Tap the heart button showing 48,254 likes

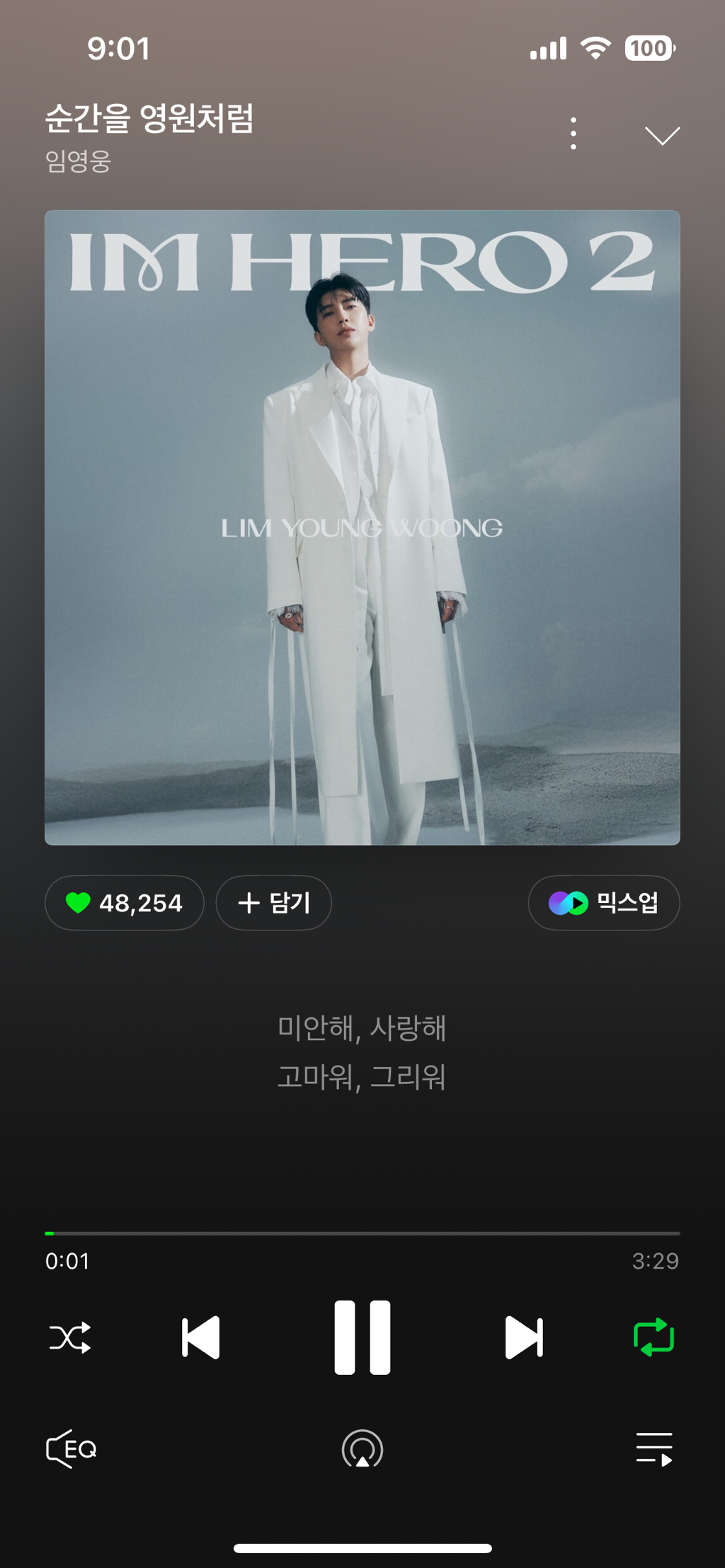click(125, 903)
